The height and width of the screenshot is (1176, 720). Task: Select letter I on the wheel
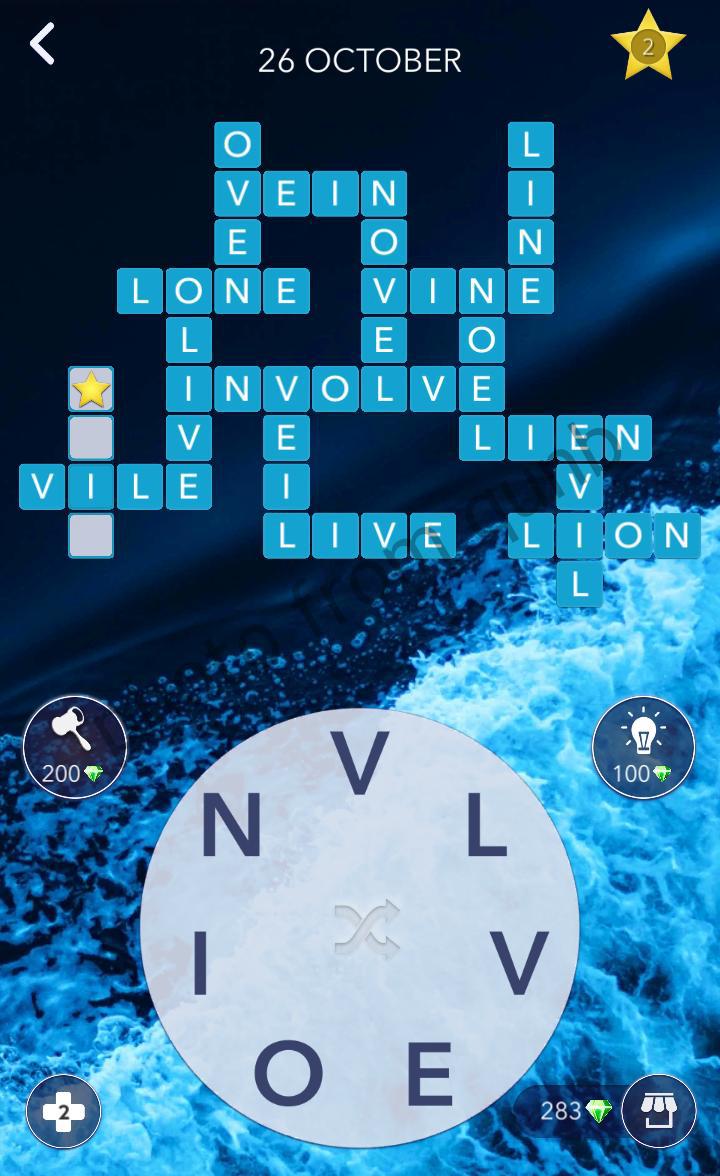point(200,964)
